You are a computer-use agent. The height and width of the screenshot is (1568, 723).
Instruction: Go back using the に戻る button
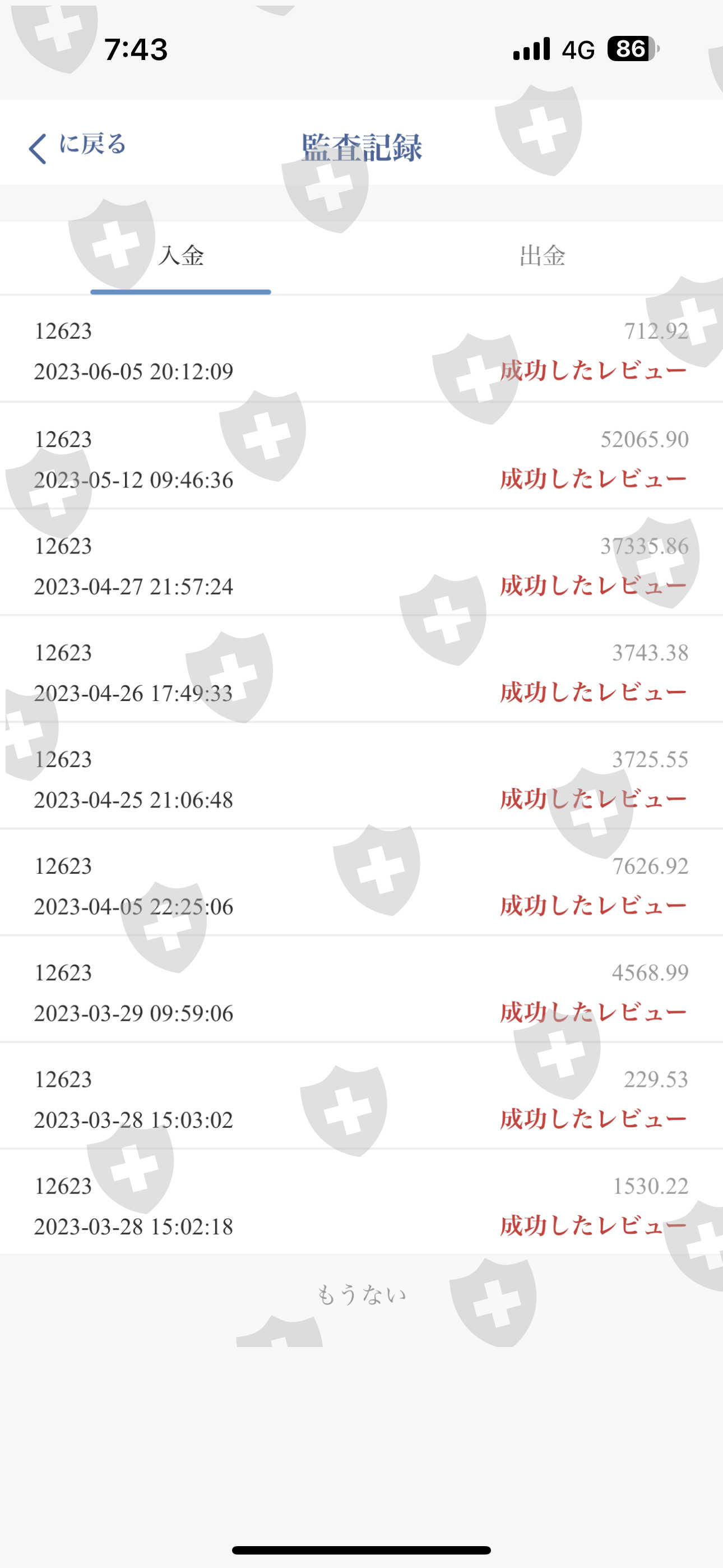(x=77, y=146)
